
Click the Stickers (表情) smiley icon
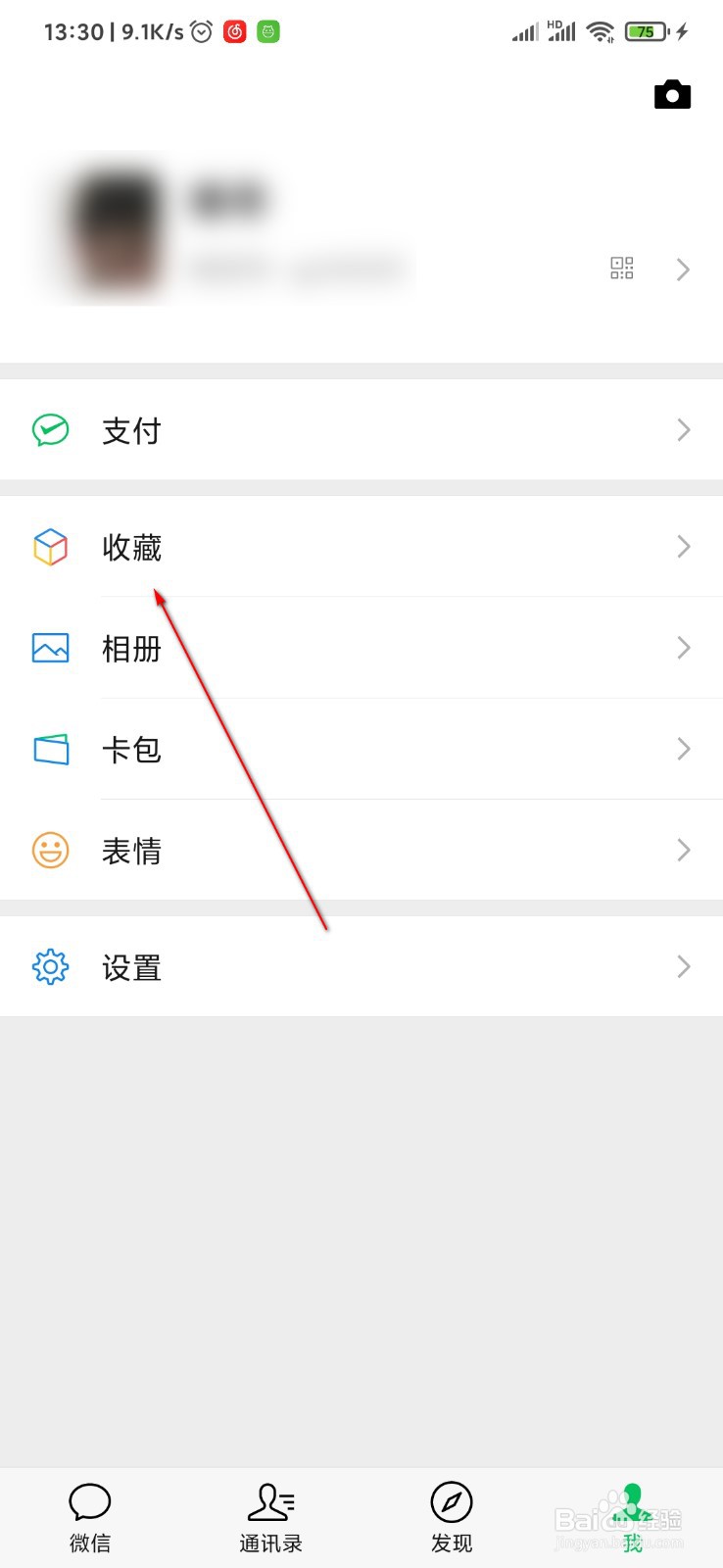point(50,851)
